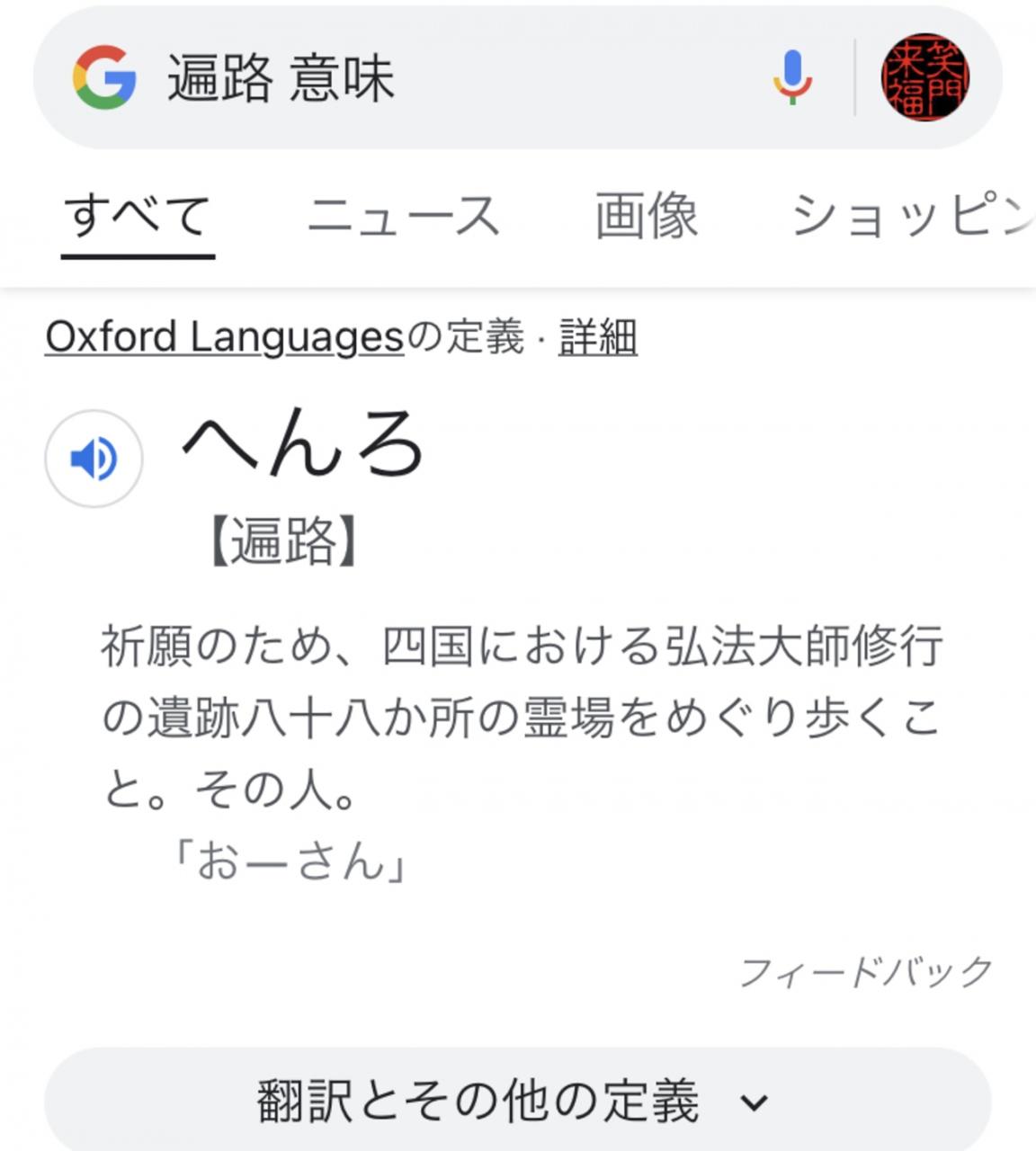The width and height of the screenshot is (1036, 1151).
Task: Expand 翻訳とその他の定義
Action: click(516, 1101)
